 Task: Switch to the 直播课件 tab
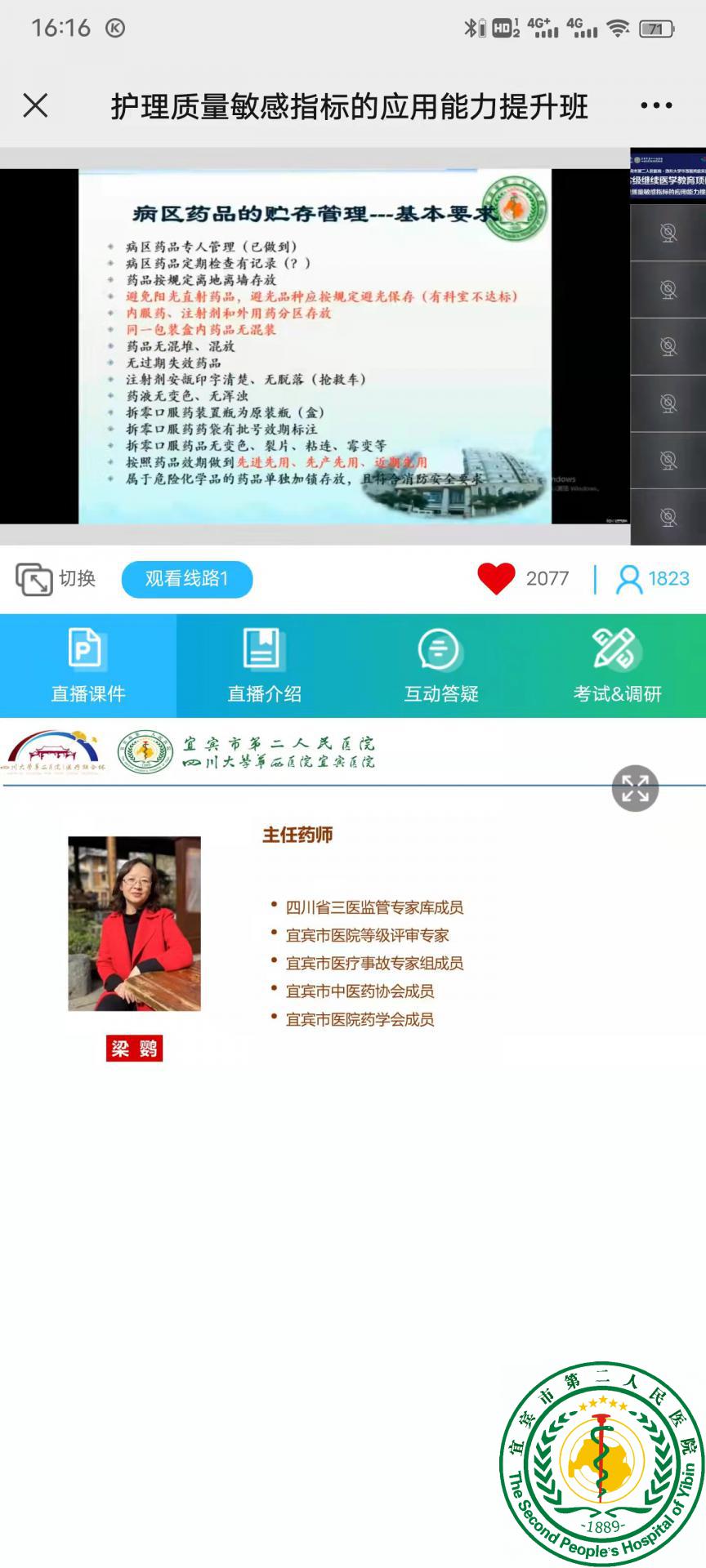pos(88,666)
